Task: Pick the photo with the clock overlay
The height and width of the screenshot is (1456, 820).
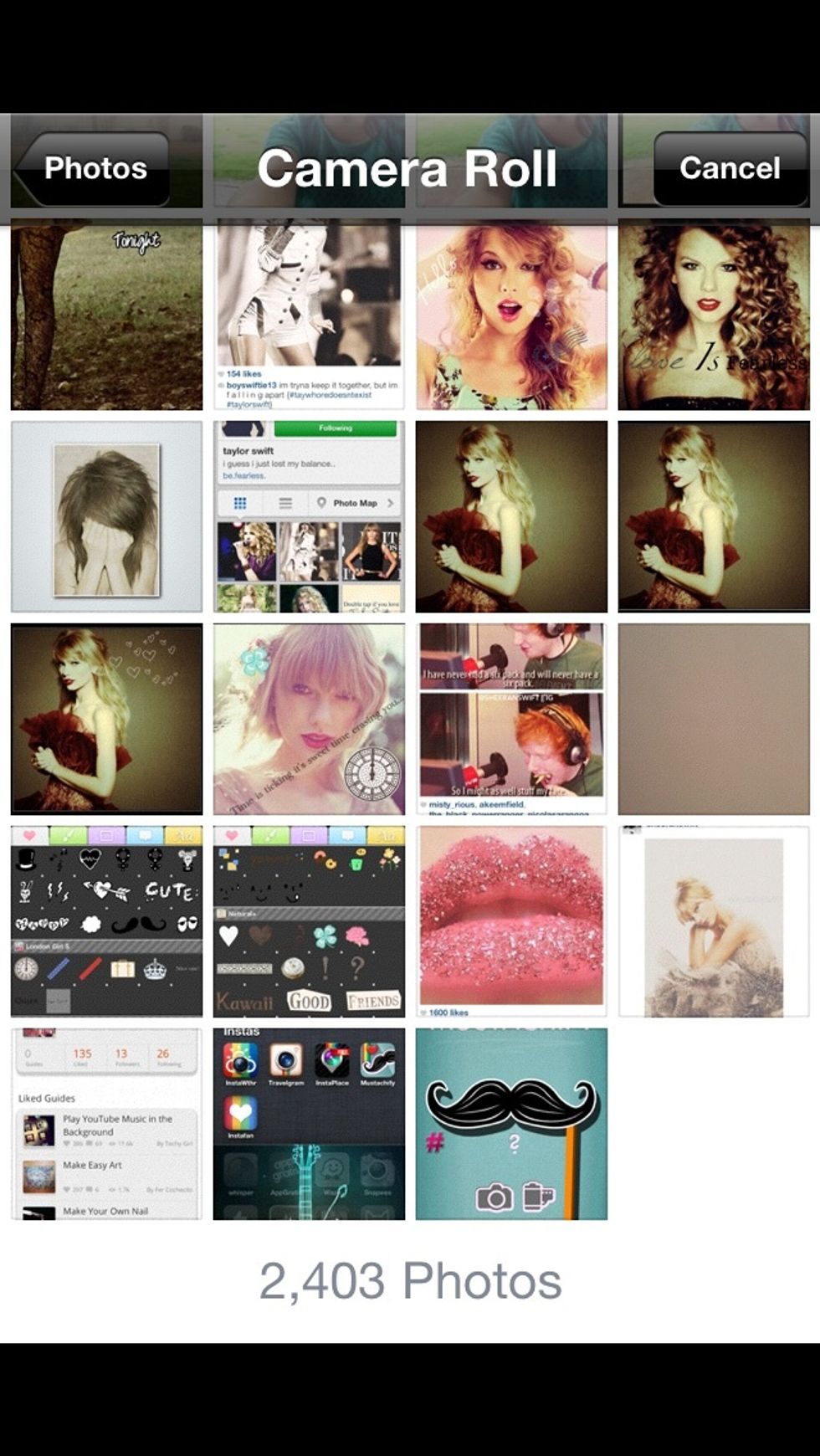Action: pyautogui.click(x=309, y=719)
